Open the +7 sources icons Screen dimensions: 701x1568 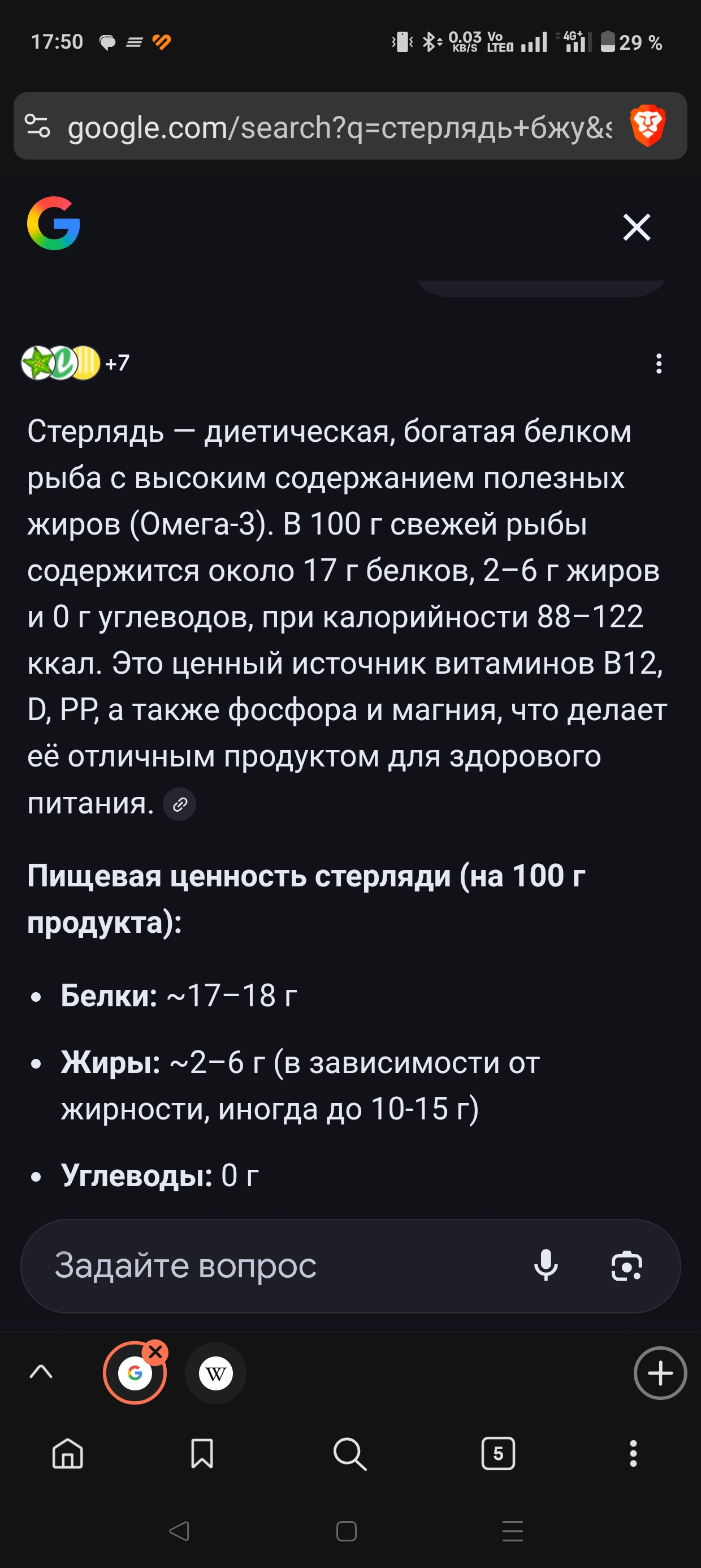(75, 363)
